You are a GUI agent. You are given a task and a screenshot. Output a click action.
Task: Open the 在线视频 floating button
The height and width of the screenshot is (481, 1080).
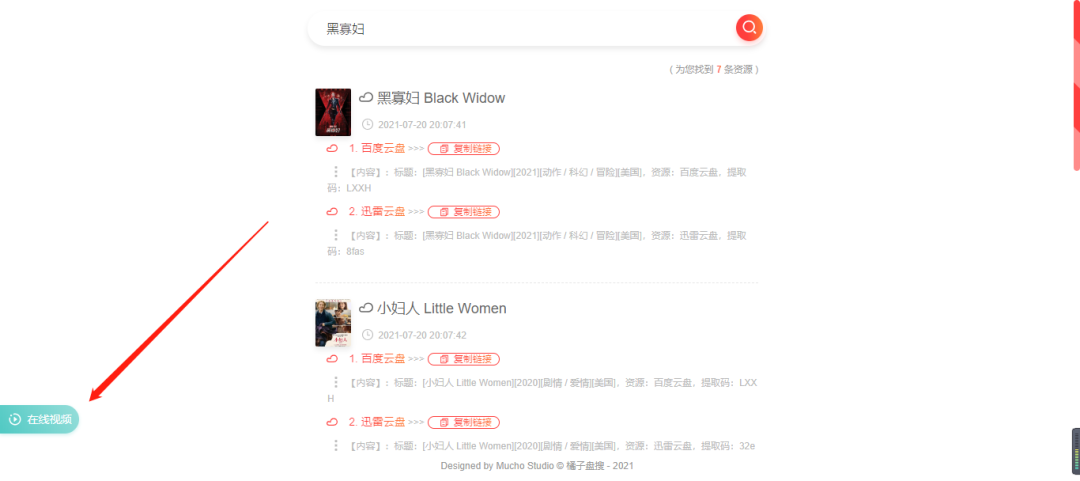(x=40, y=419)
